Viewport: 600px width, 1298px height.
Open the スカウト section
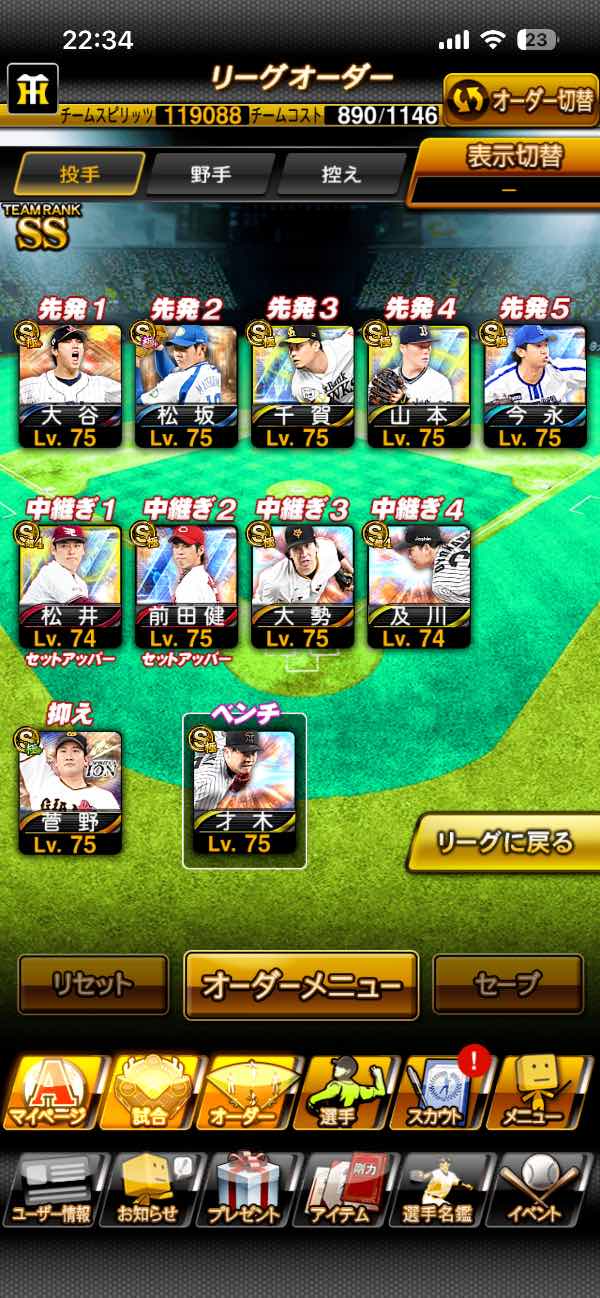pyautogui.click(x=444, y=1092)
